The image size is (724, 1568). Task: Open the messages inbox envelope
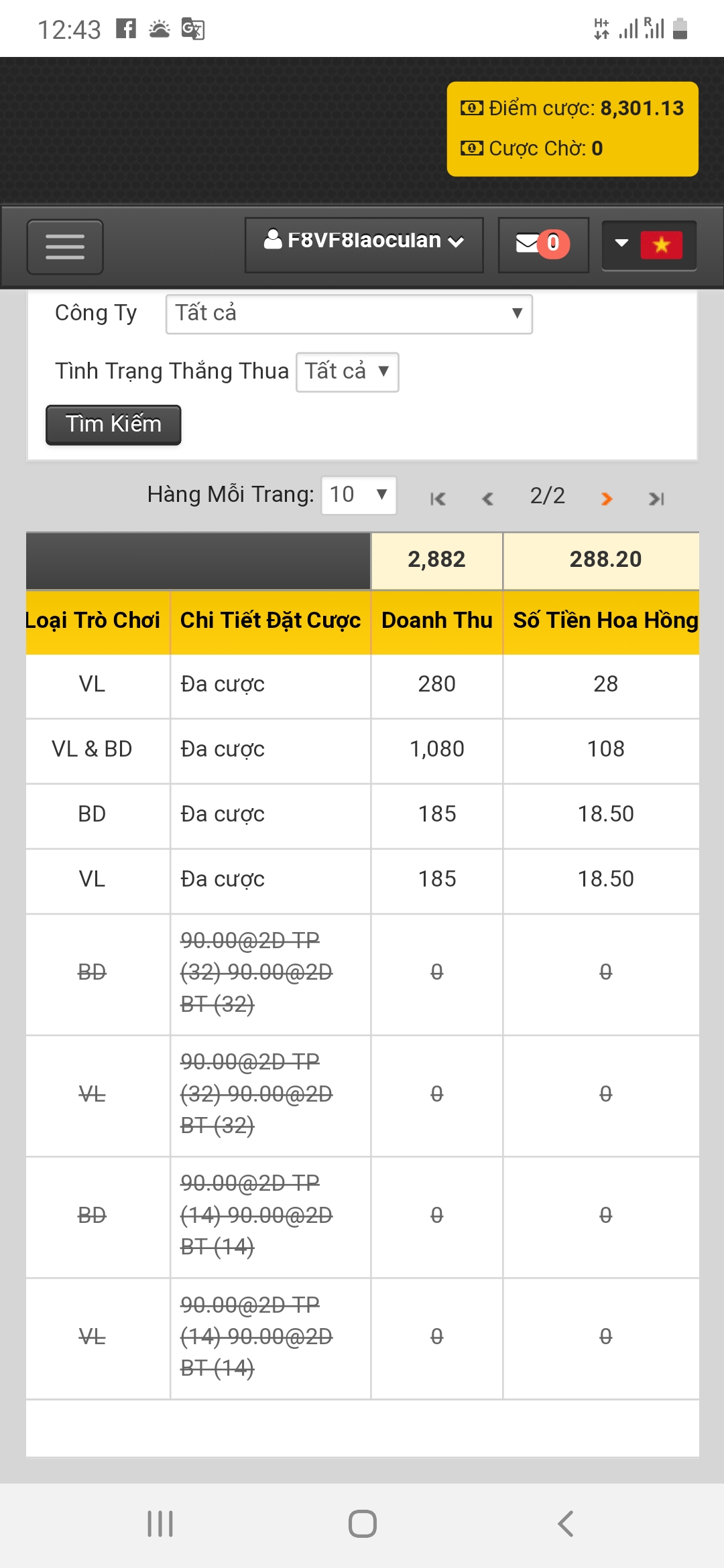coord(543,245)
